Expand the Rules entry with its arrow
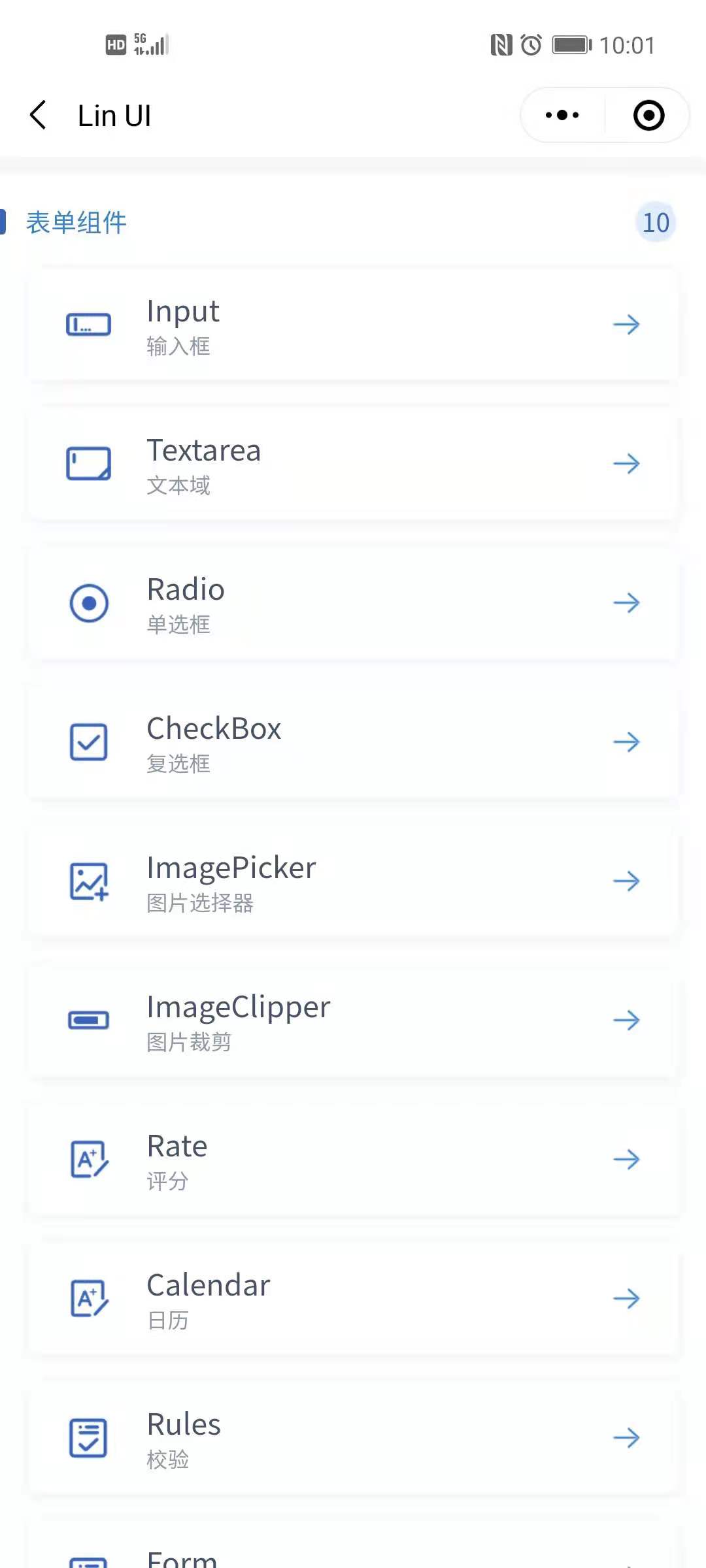The image size is (706, 1568). (626, 1437)
